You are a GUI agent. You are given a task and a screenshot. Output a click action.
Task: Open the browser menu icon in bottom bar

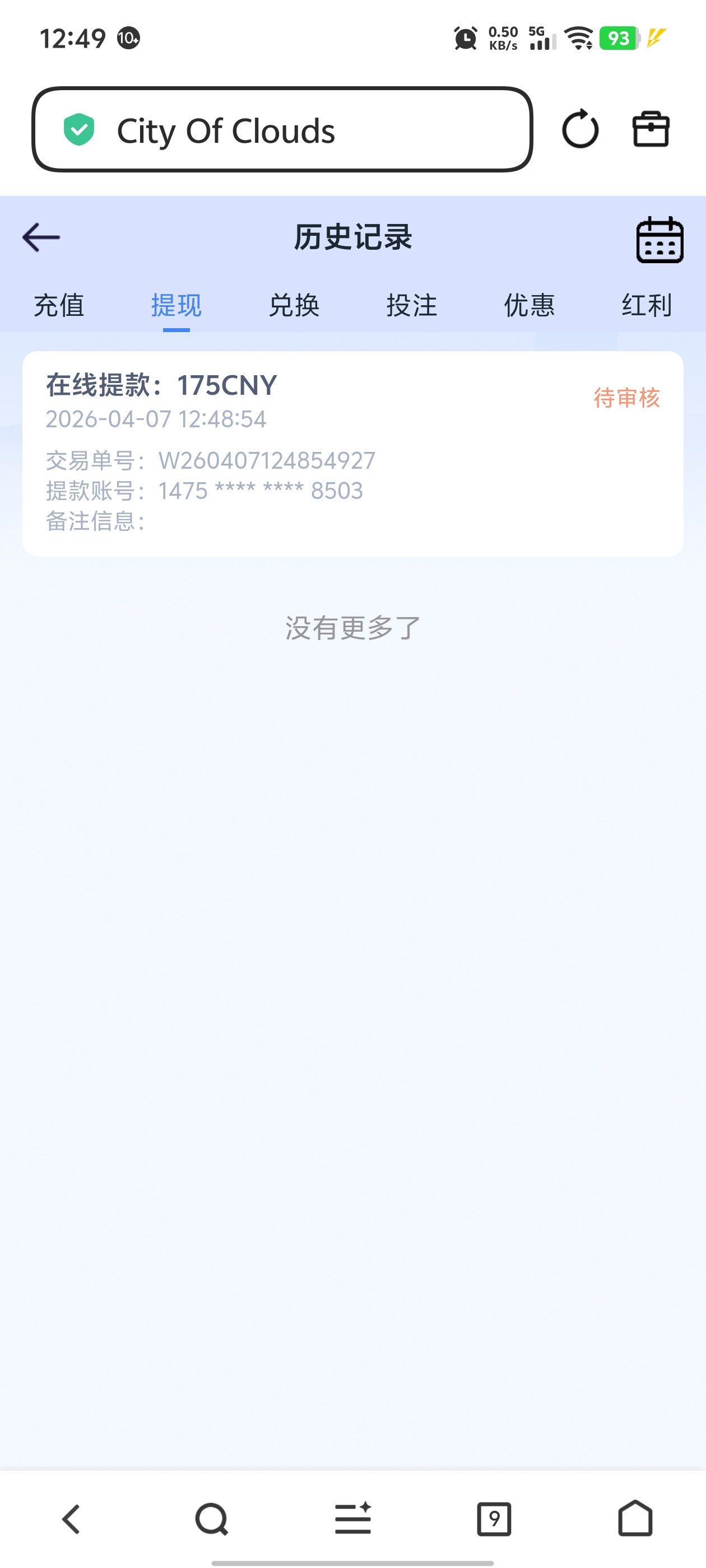click(x=352, y=1517)
